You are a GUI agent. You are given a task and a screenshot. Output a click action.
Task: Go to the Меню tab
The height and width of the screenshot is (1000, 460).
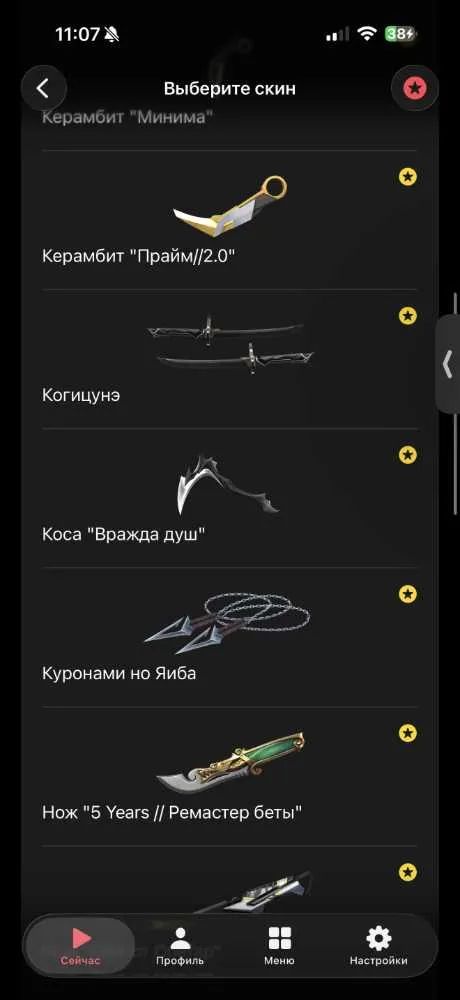279,946
